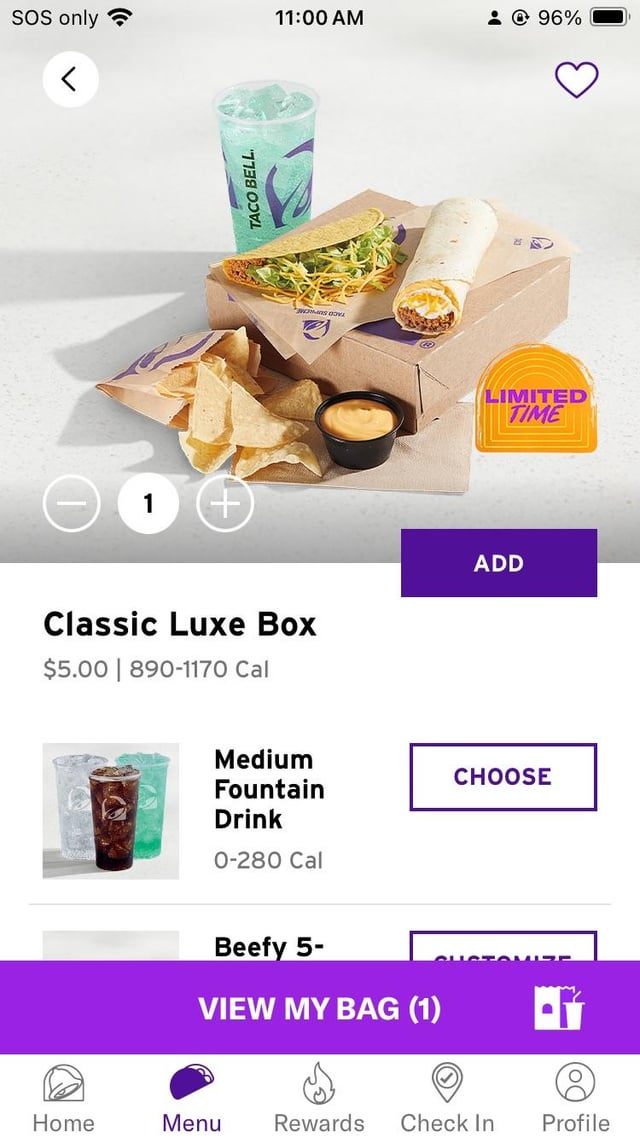Add Classic Luxe Box to bag

click(498, 563)
